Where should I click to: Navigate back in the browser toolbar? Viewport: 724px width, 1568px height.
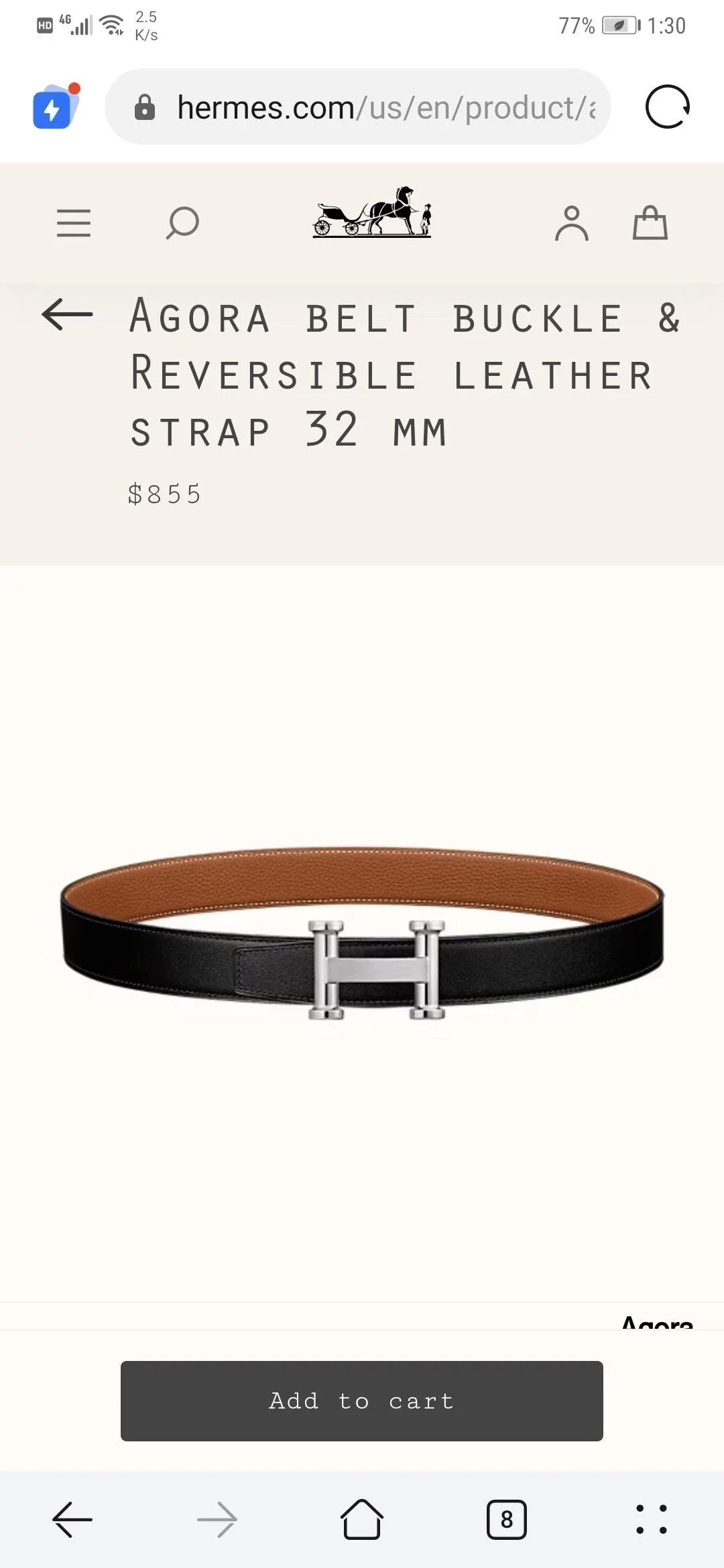pyautogui.click(x=72, y=1519)
